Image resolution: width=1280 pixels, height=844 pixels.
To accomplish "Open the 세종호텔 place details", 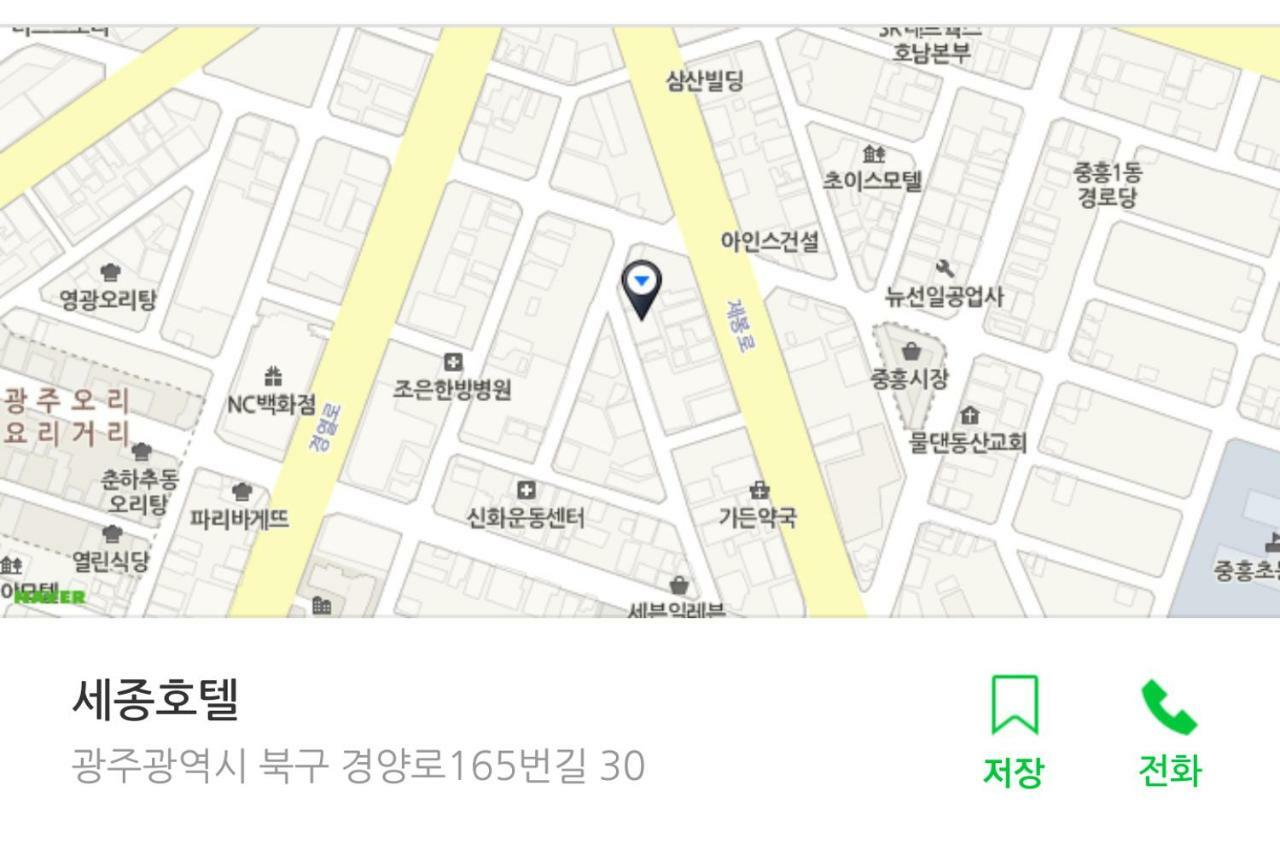I will point(156,700).
